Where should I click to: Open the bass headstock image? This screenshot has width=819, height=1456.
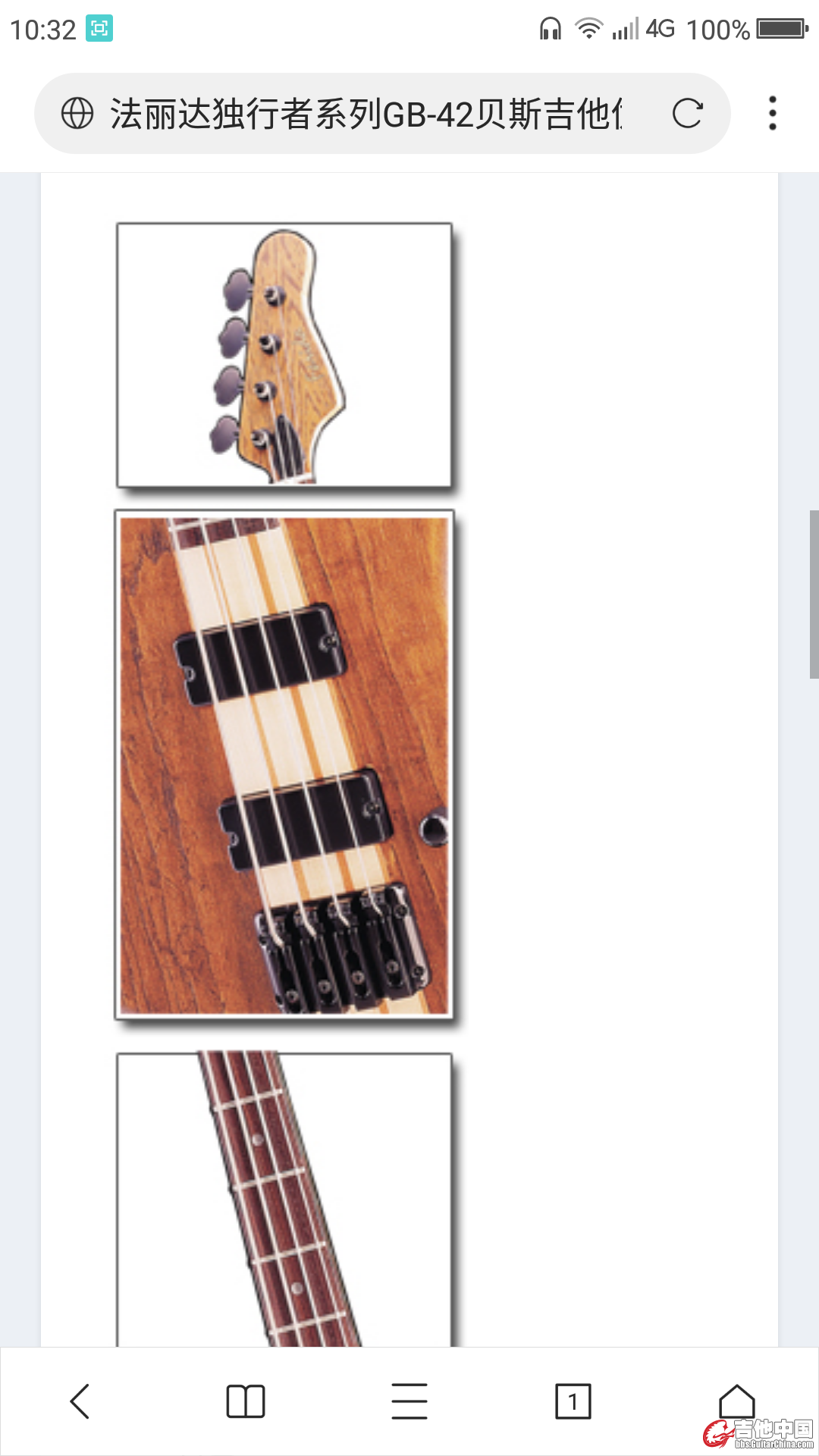click(x=284, y=355)
